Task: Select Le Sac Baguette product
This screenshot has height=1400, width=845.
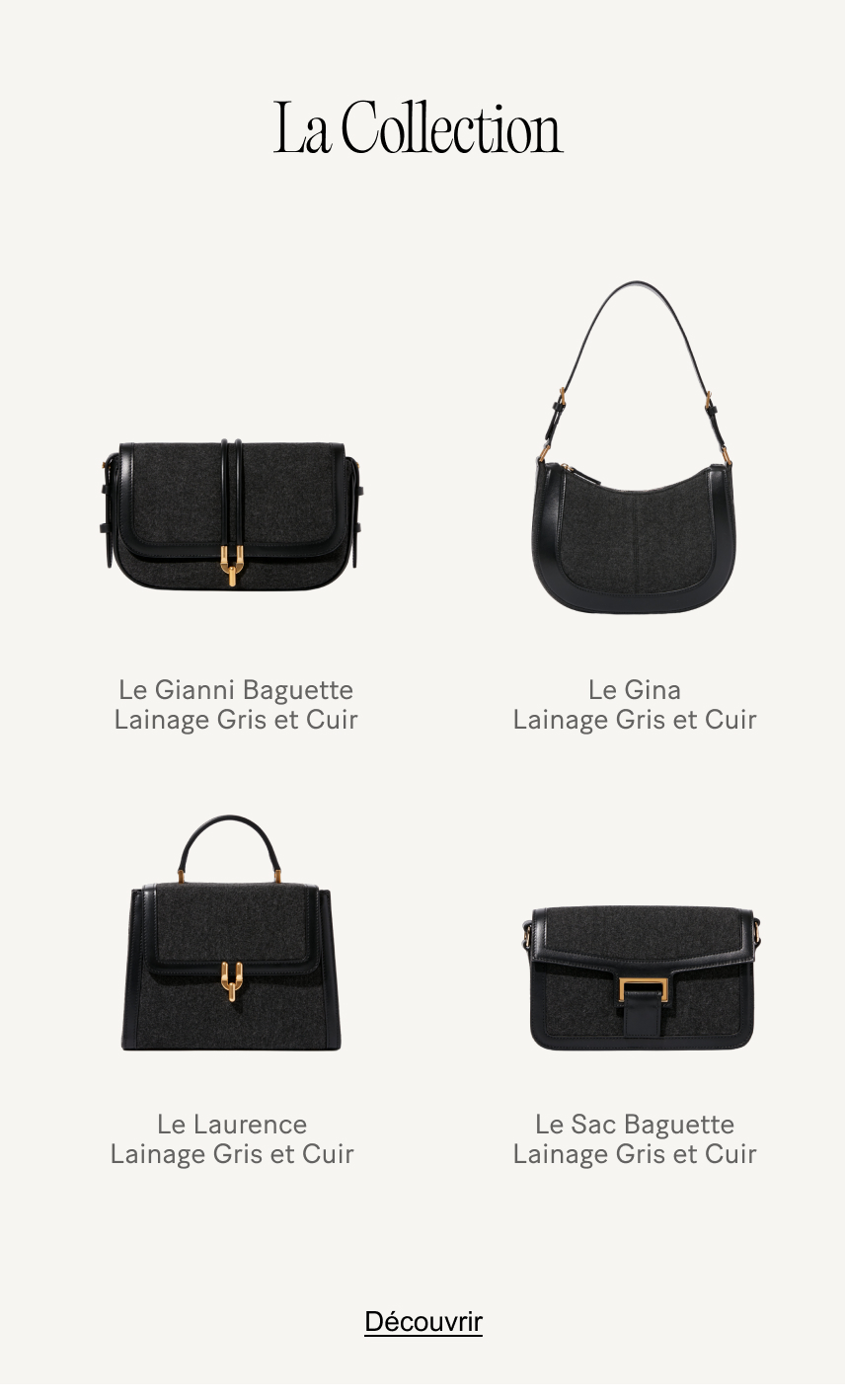Action: click(x=640, y=975)
